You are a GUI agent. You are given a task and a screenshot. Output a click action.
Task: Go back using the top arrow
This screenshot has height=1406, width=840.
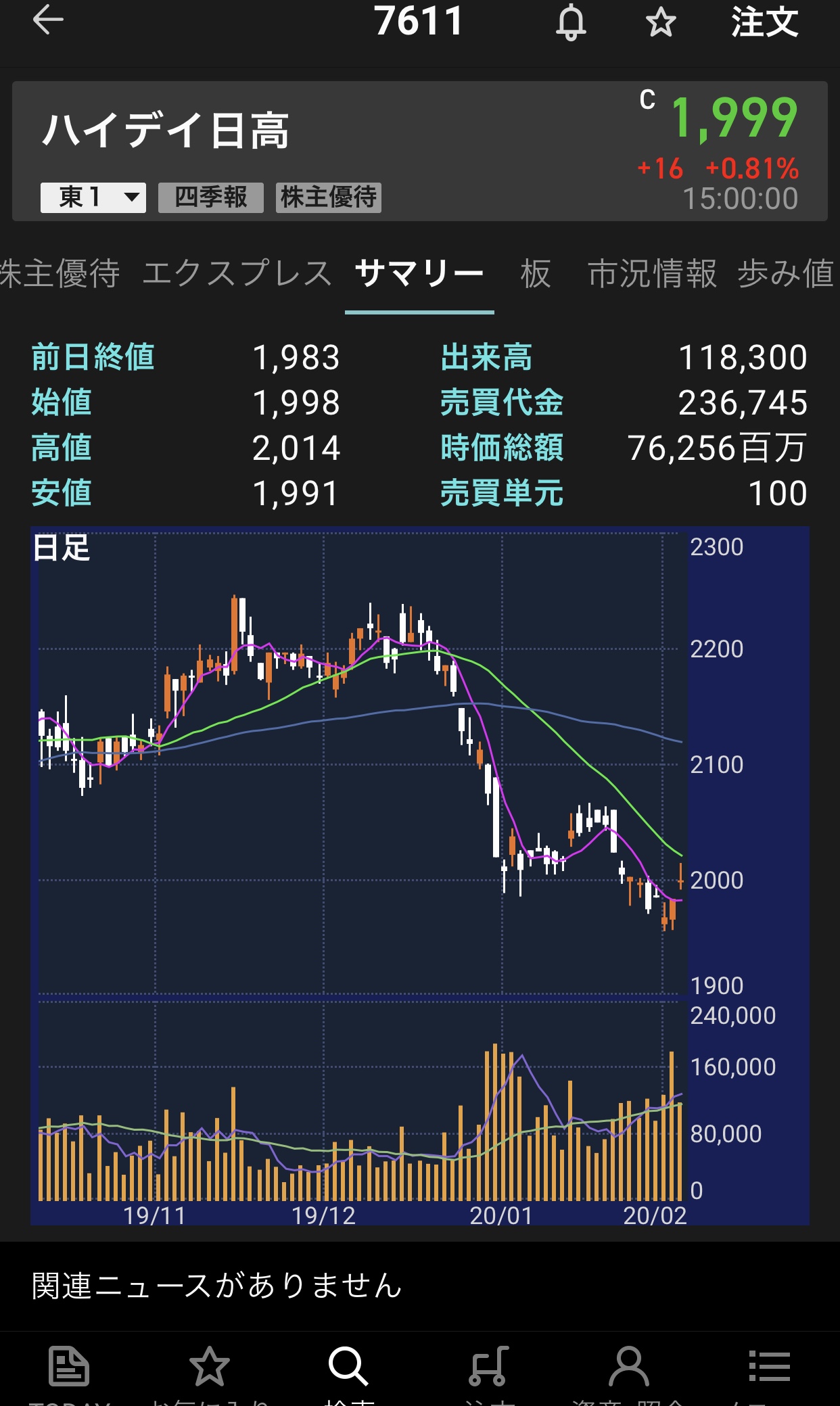48,20
